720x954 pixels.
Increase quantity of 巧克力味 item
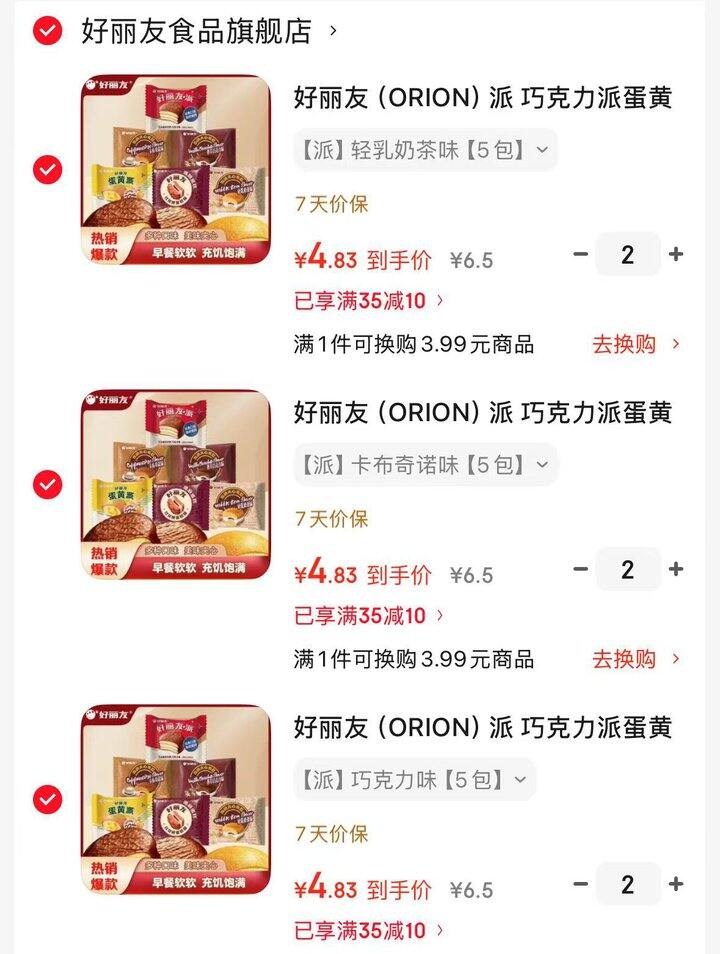(x=676, y=884)
